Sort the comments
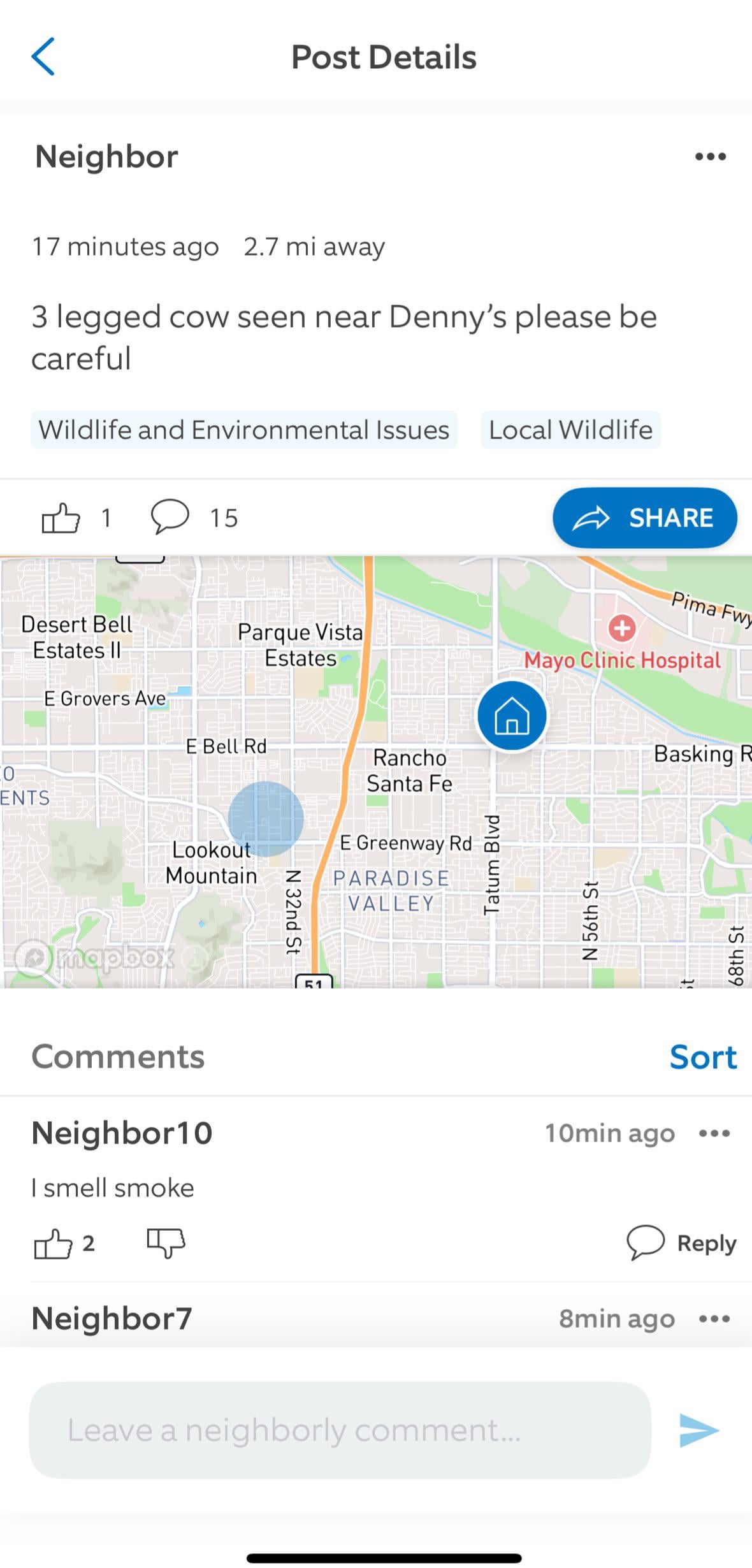Viewport: 752px width, 1568px height. coord(702,1057)
